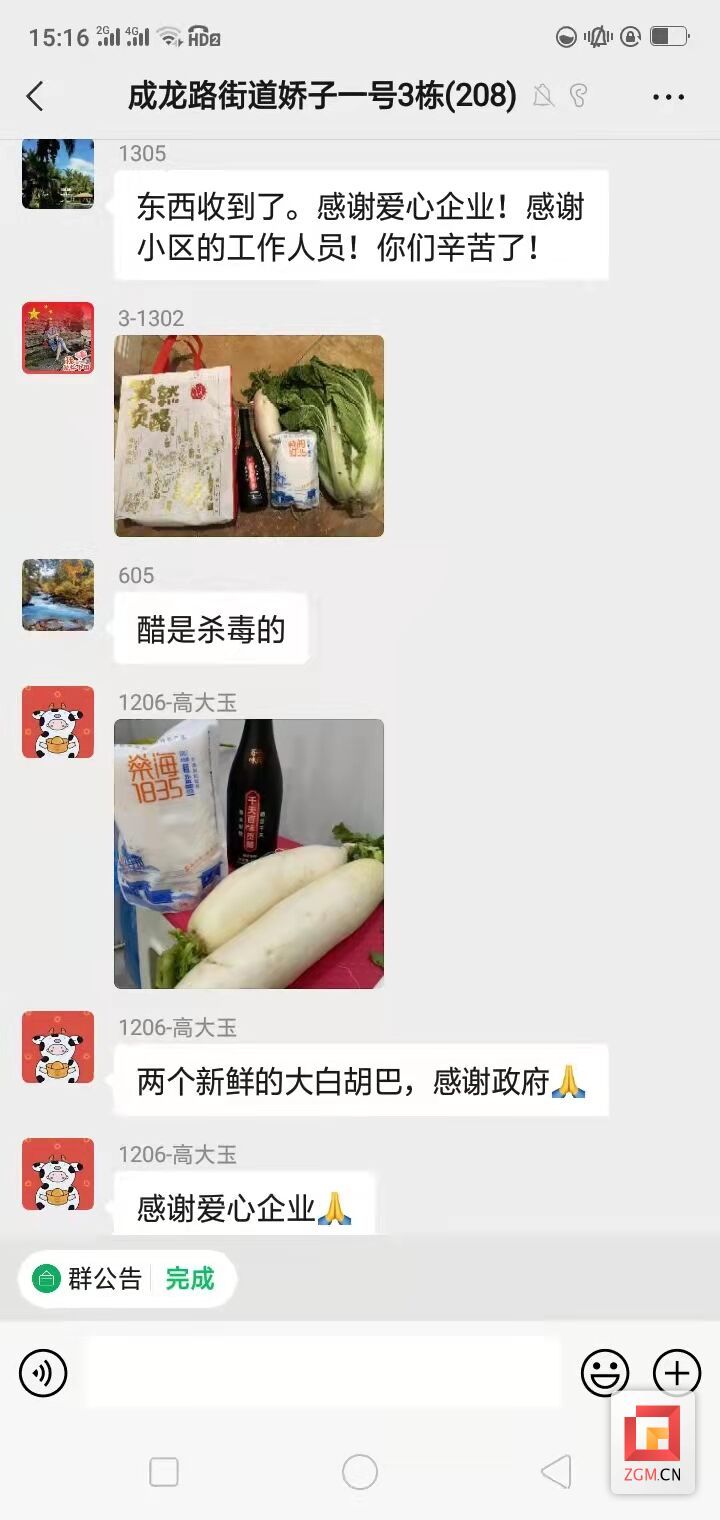Open the three-dot chat options menu

[x=668, y=97]
